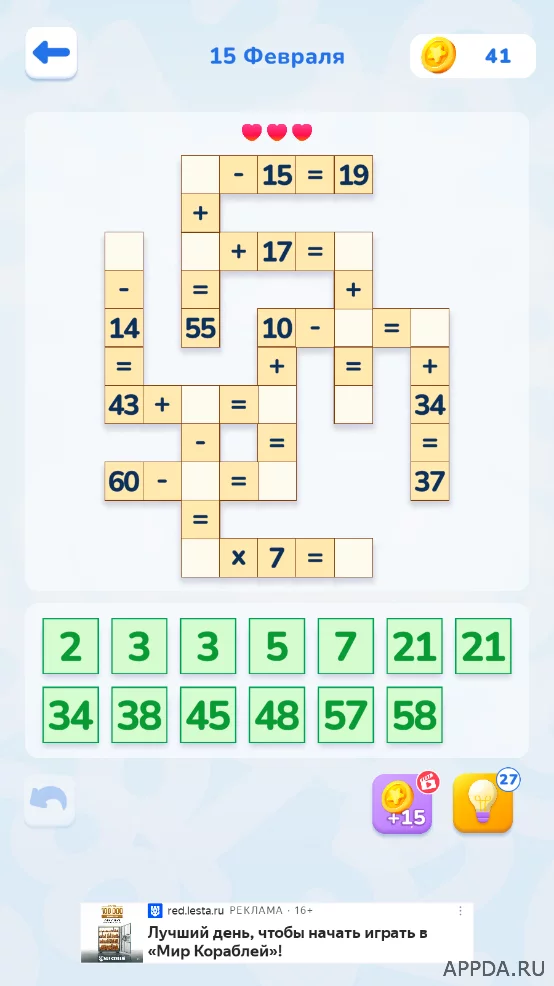This screenshot has height=986, width=554.
Task: Pick the number tile 5
Action: 277,646
